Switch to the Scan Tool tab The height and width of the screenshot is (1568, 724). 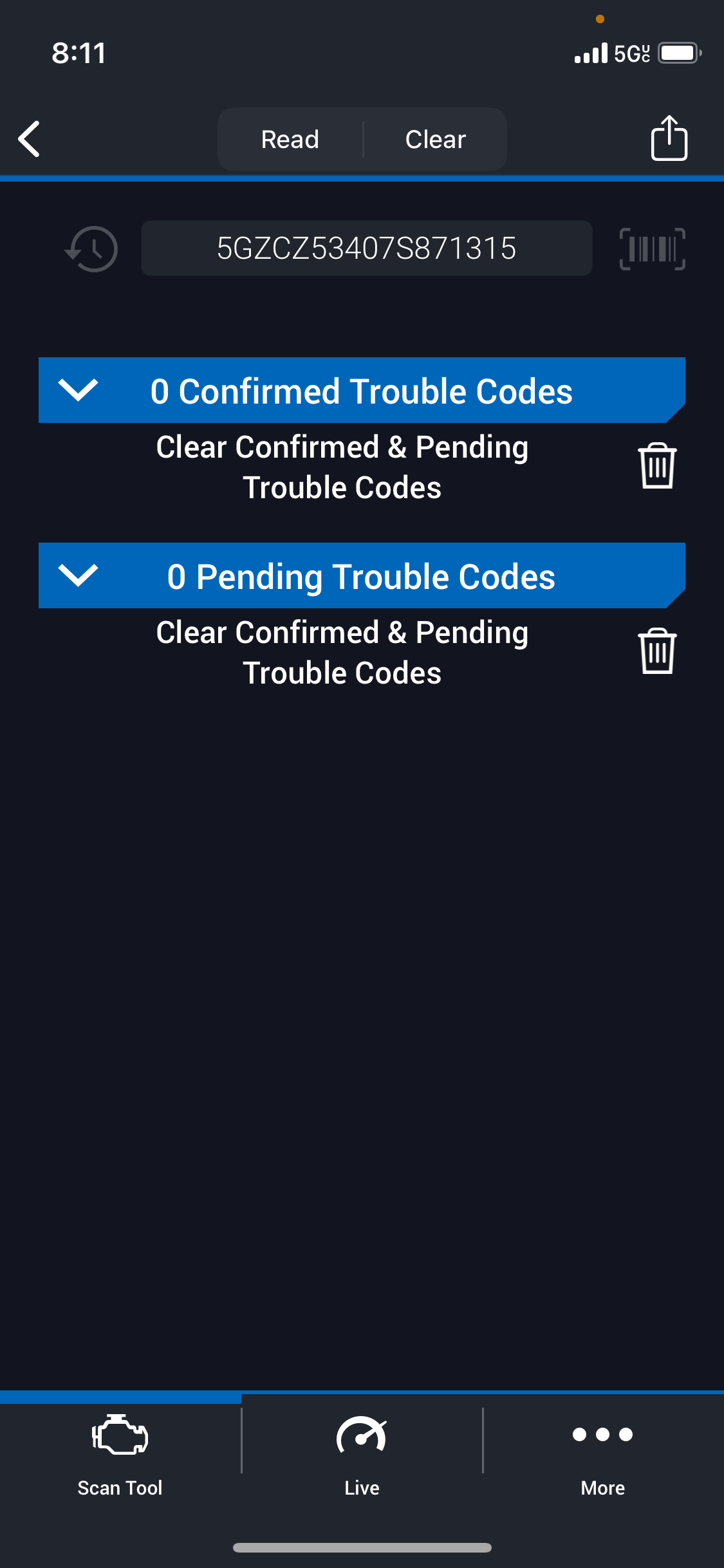[x=120, y=1455]
